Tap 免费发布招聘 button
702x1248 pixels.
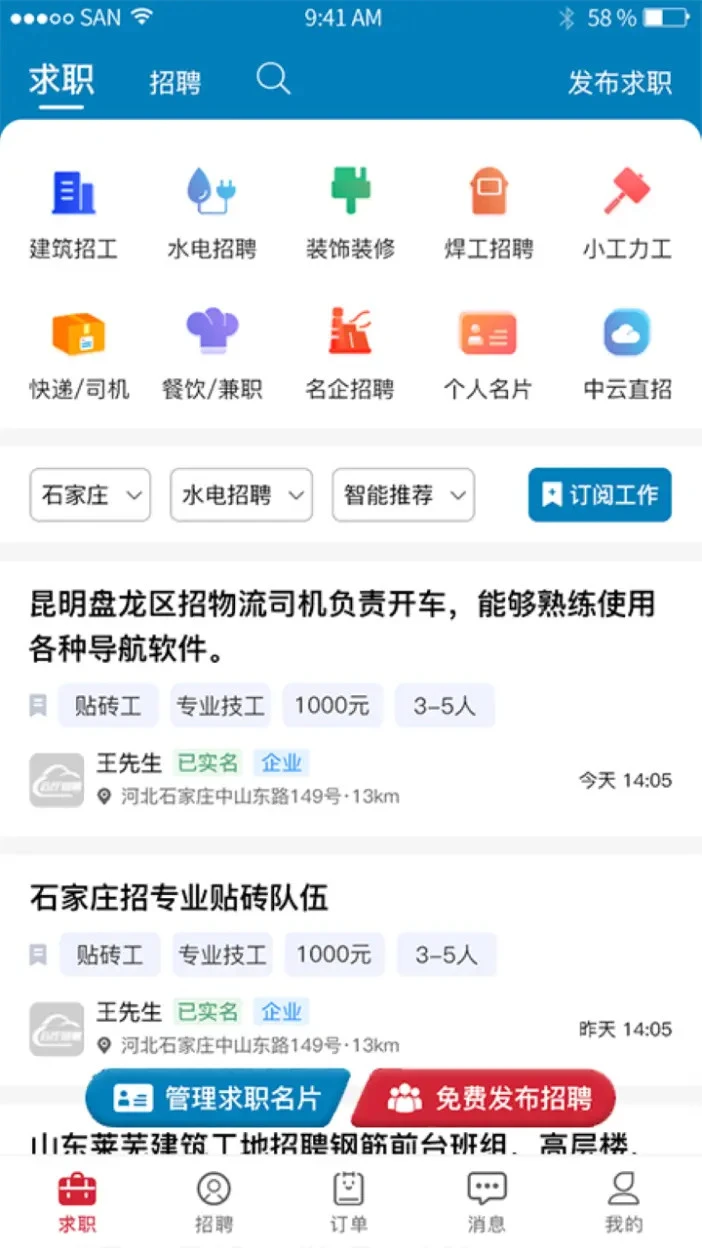coord(484,1098)
